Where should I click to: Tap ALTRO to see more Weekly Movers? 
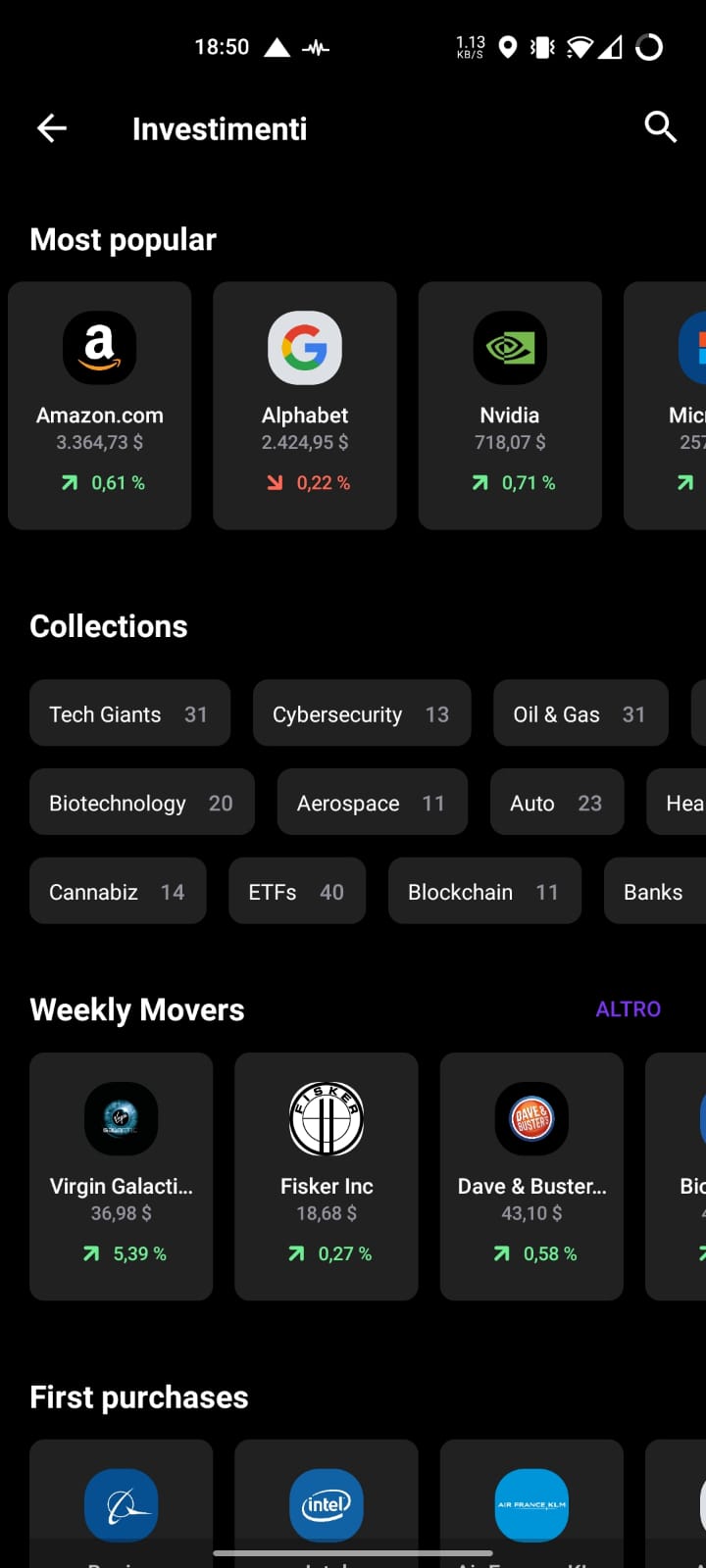629,1008
